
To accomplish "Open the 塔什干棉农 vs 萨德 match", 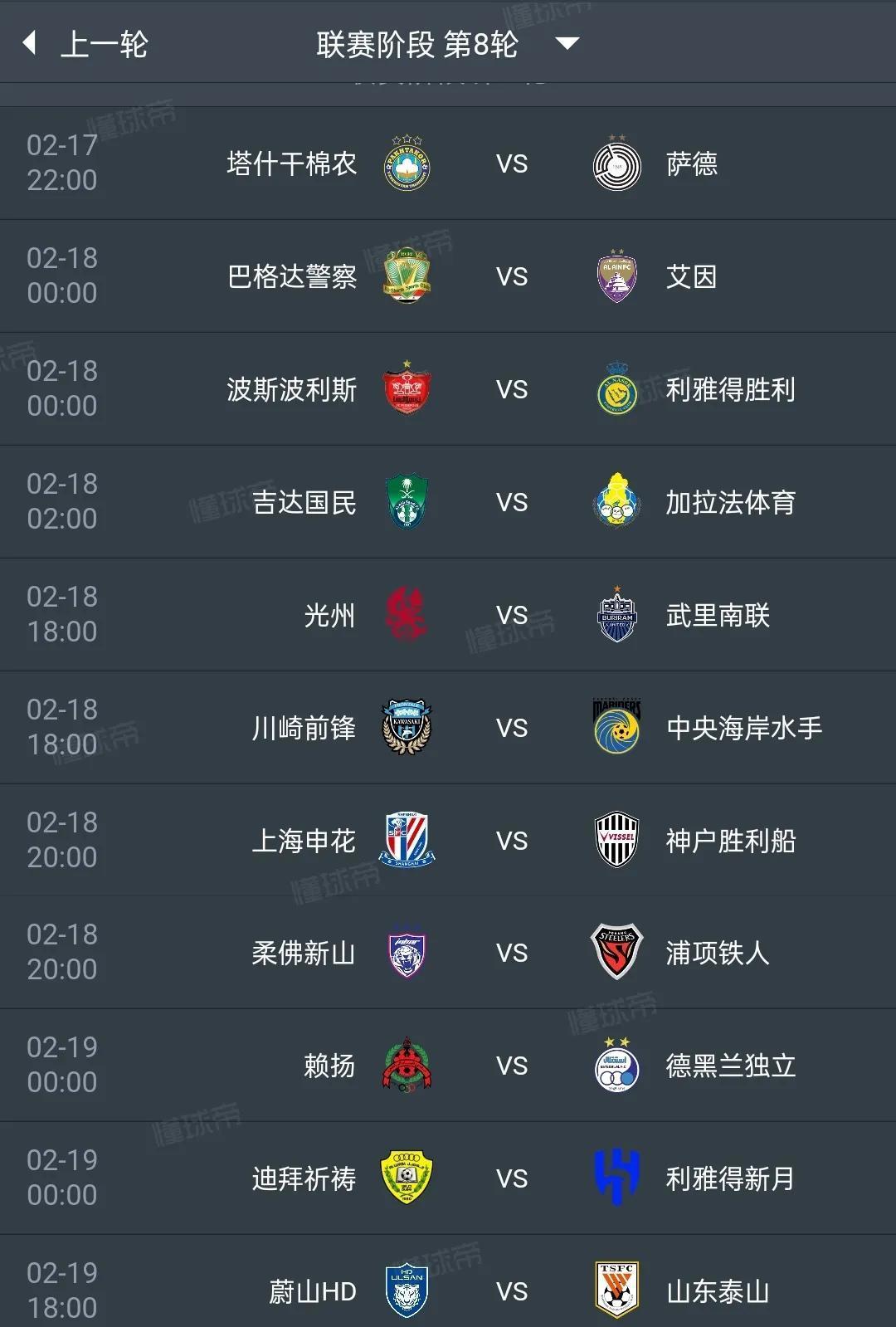I will click(512, 163).
